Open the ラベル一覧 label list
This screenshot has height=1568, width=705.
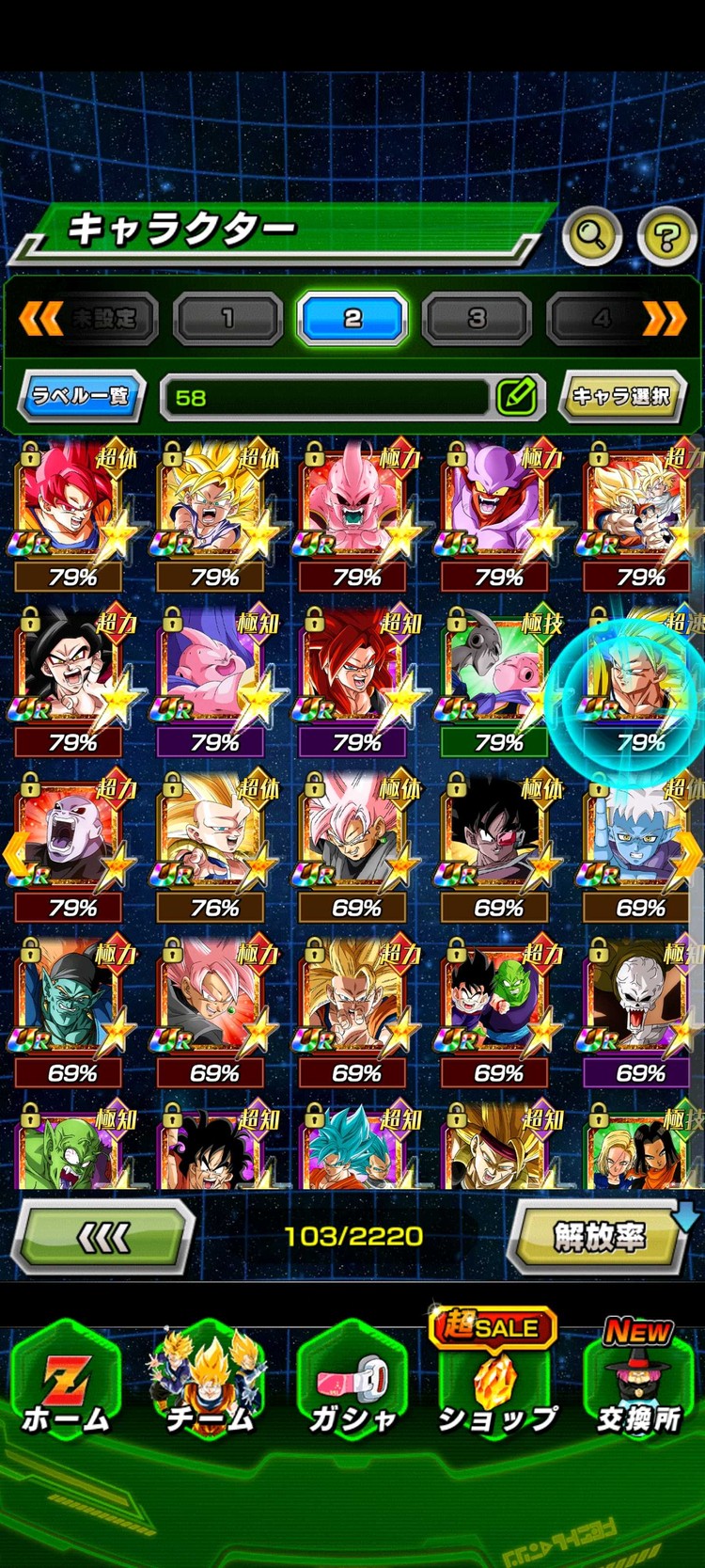point(81,396)
